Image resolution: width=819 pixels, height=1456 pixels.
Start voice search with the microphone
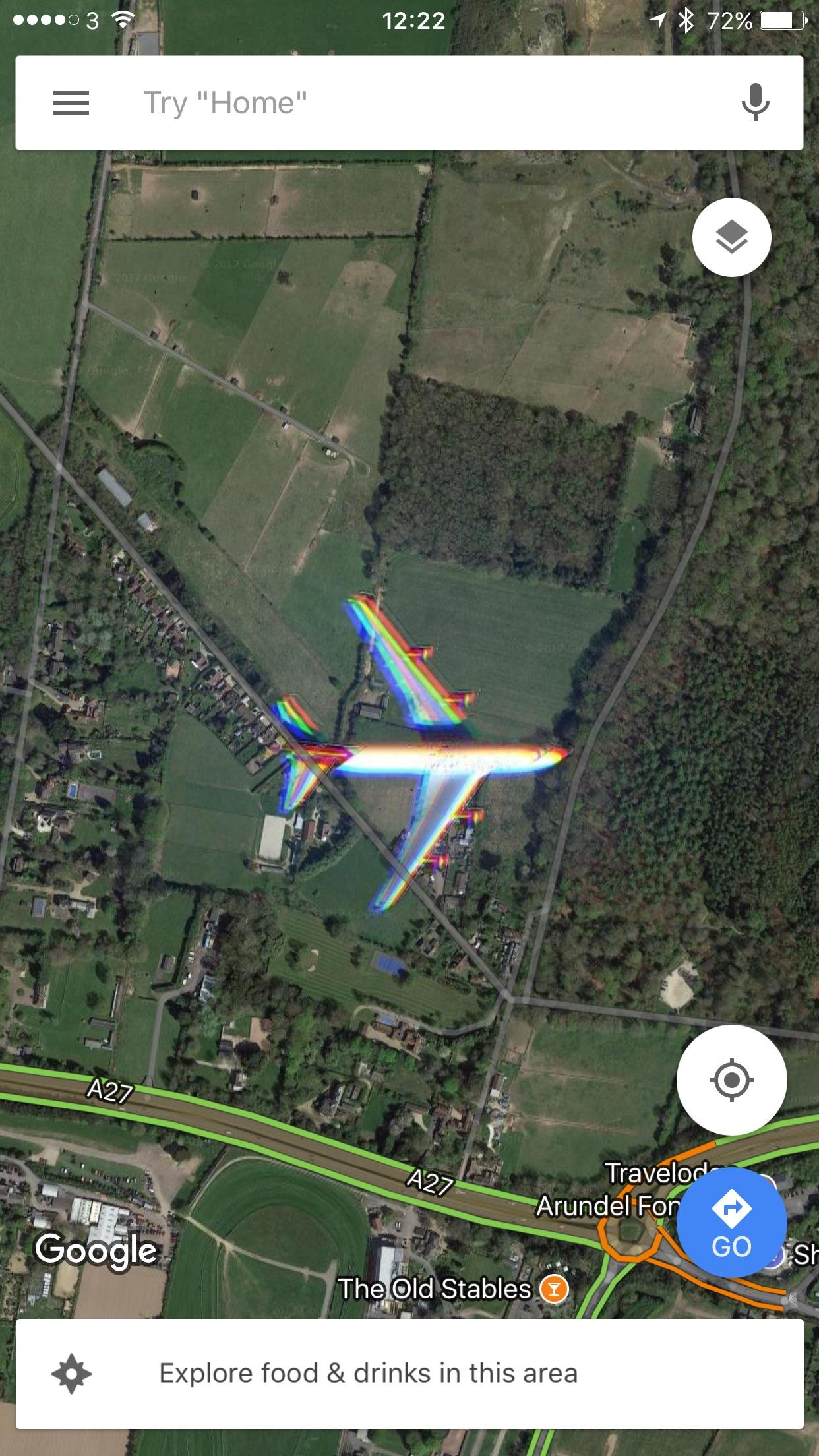coord(755,103)
